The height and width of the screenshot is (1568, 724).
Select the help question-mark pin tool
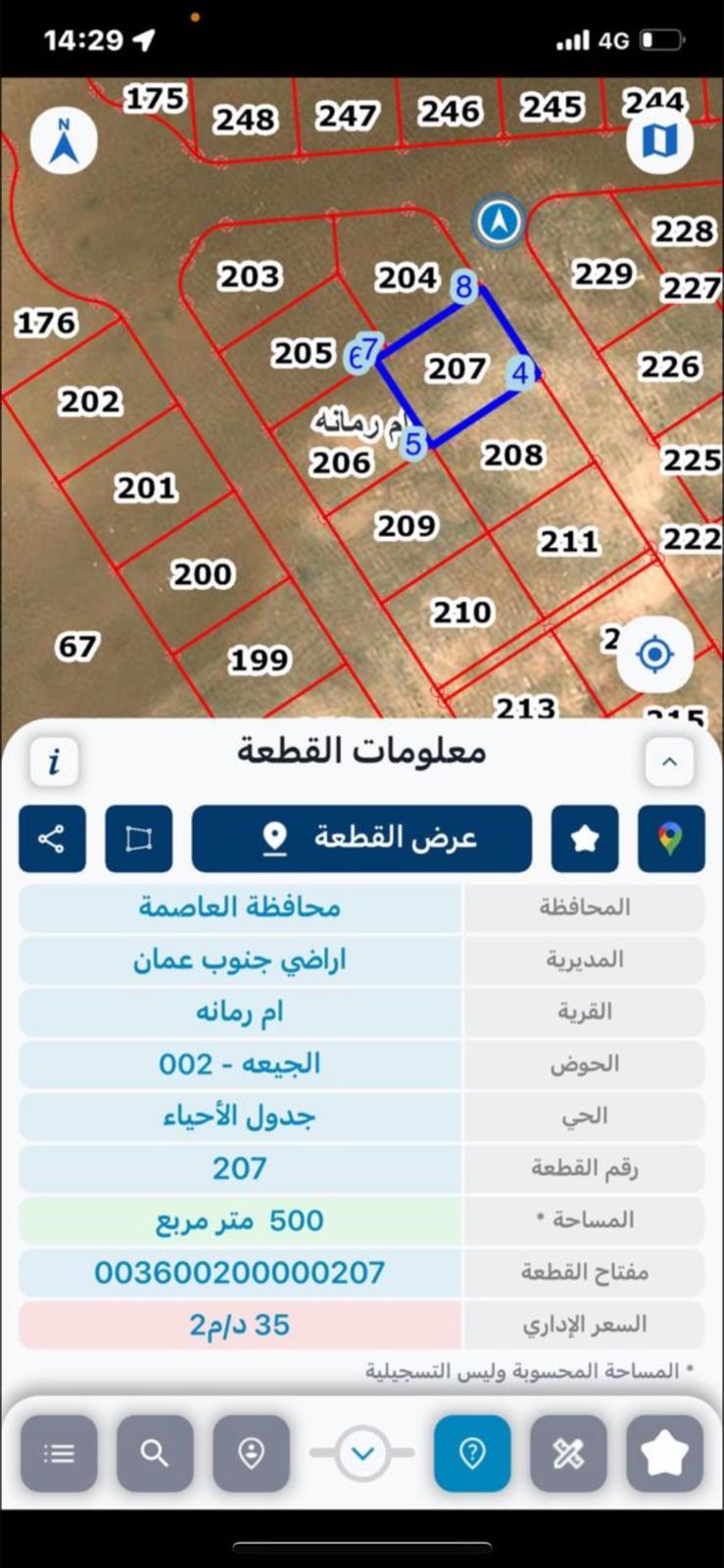471,1453
